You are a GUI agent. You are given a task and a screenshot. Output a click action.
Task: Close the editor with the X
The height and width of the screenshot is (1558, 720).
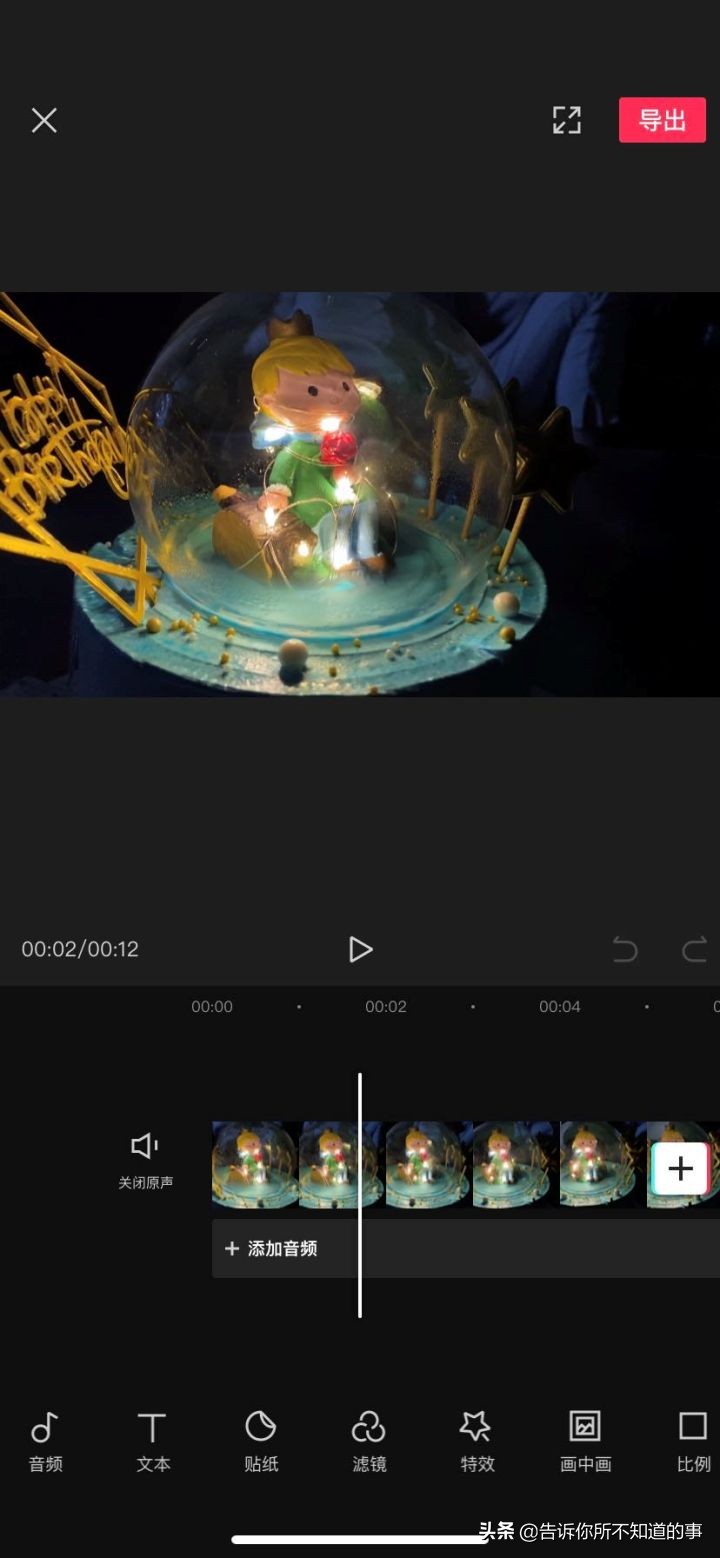pyautogui.click(x=44, y=120)
